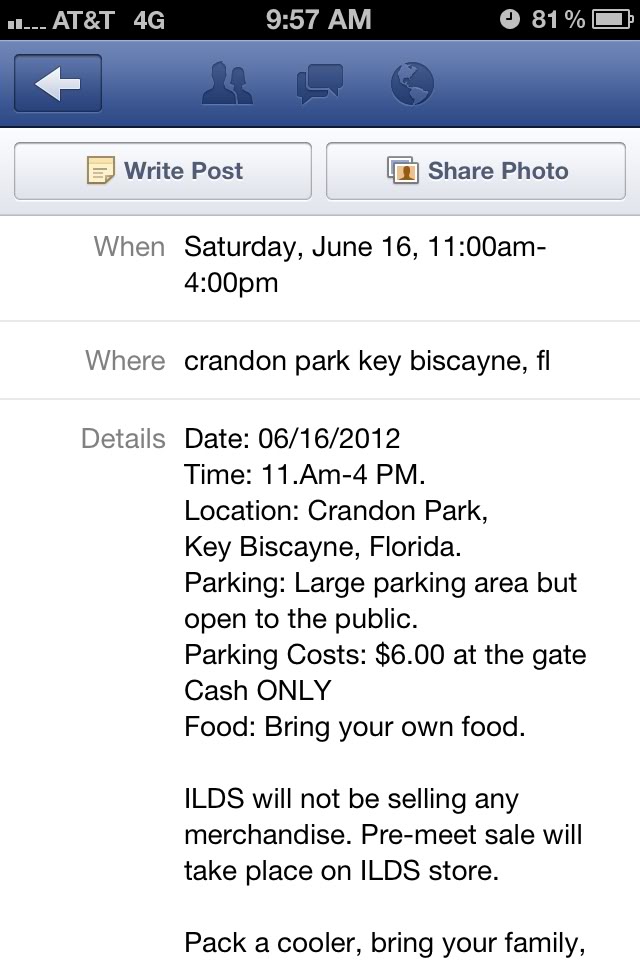Go back using the arrow button
640x960 pixels.
pyautogui.click(x=58, y=86)
